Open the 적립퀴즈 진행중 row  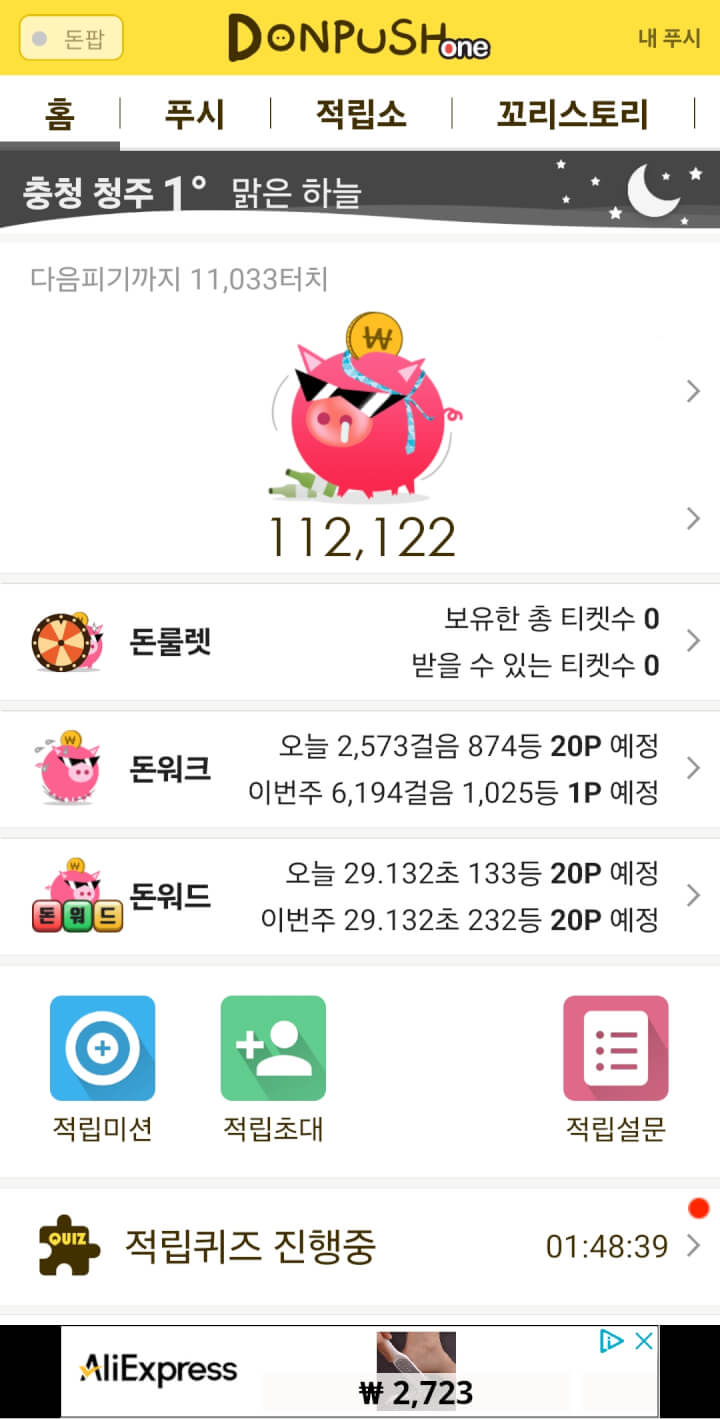[x=360, y=1246]
